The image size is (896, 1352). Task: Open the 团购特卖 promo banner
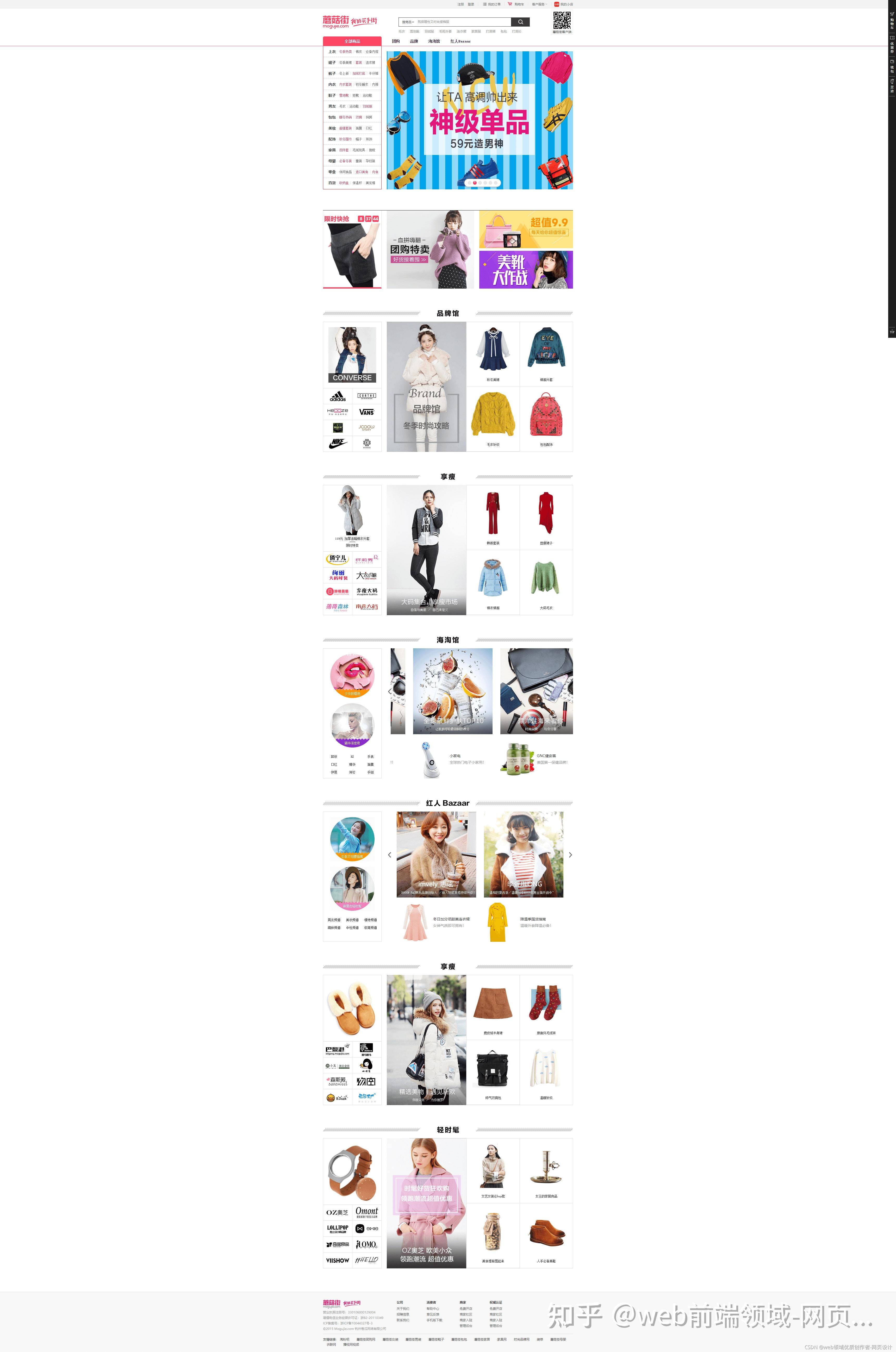click(430, 250)
